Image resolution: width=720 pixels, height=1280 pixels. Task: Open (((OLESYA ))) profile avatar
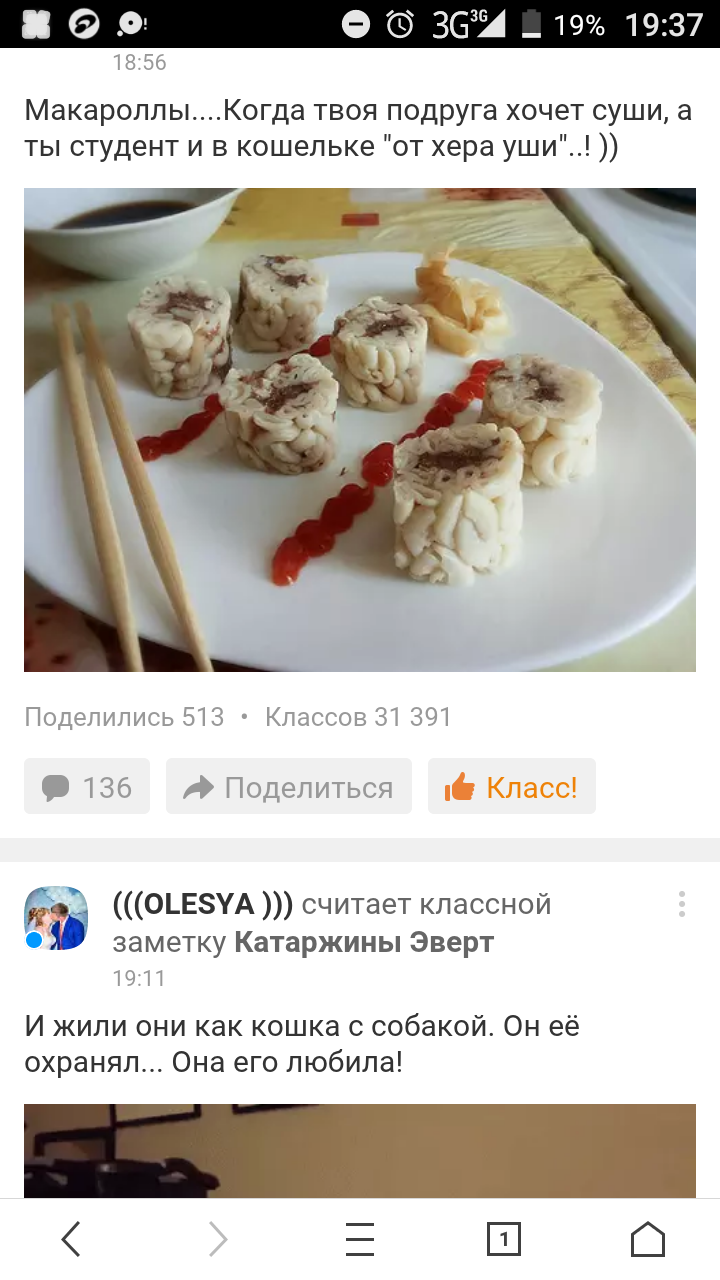point(56,918)
